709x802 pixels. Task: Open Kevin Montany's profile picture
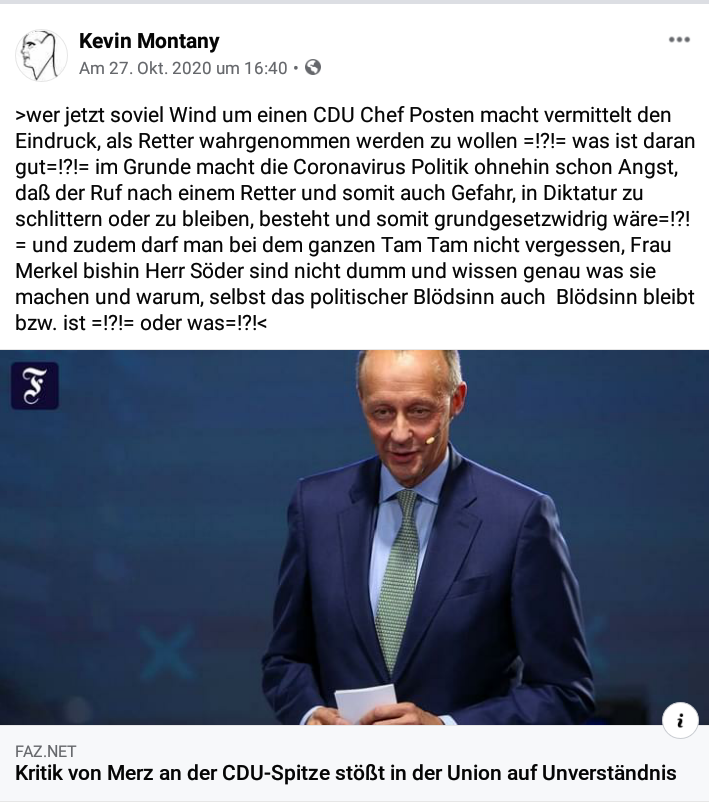(41, 54)
